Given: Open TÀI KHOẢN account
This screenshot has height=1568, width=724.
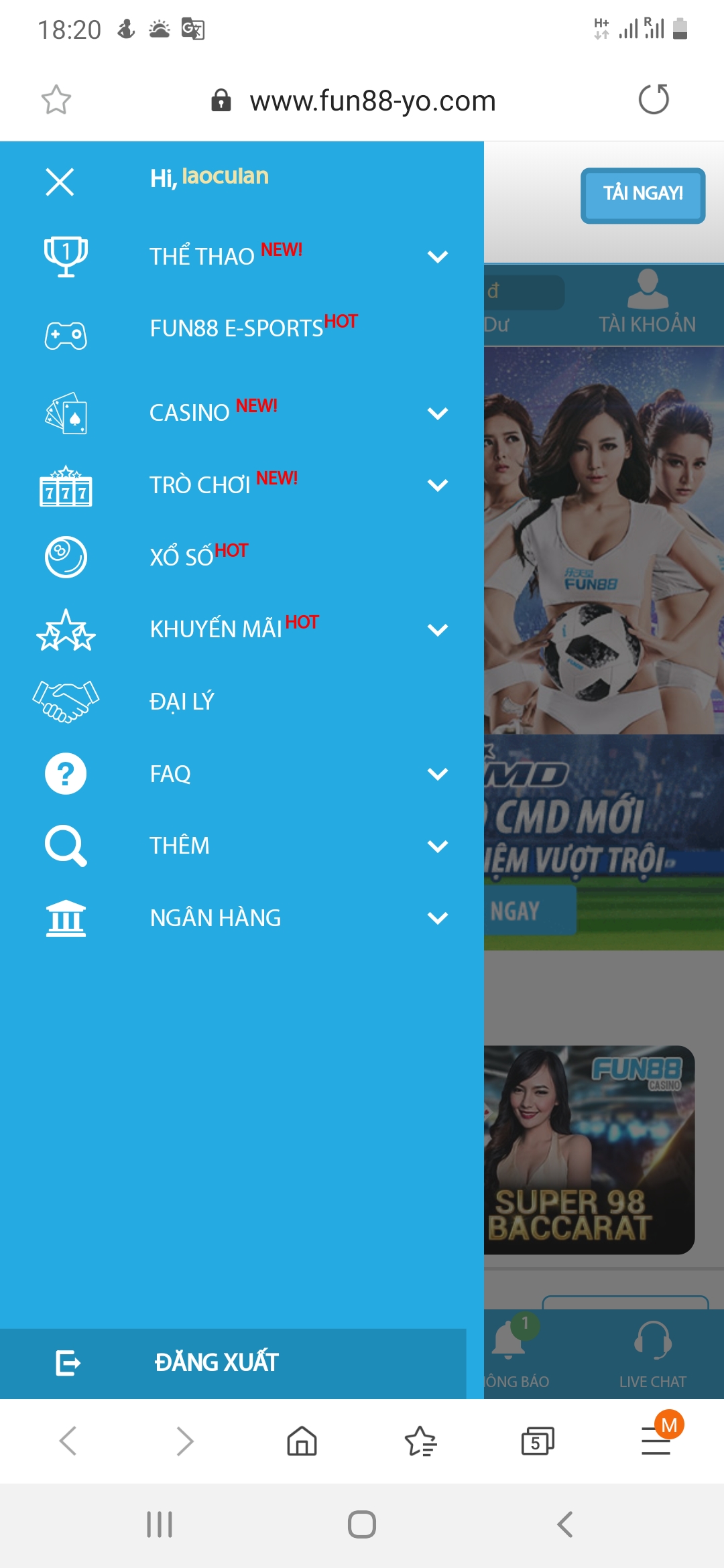Looking at the screenshot, I should point(648,302).
